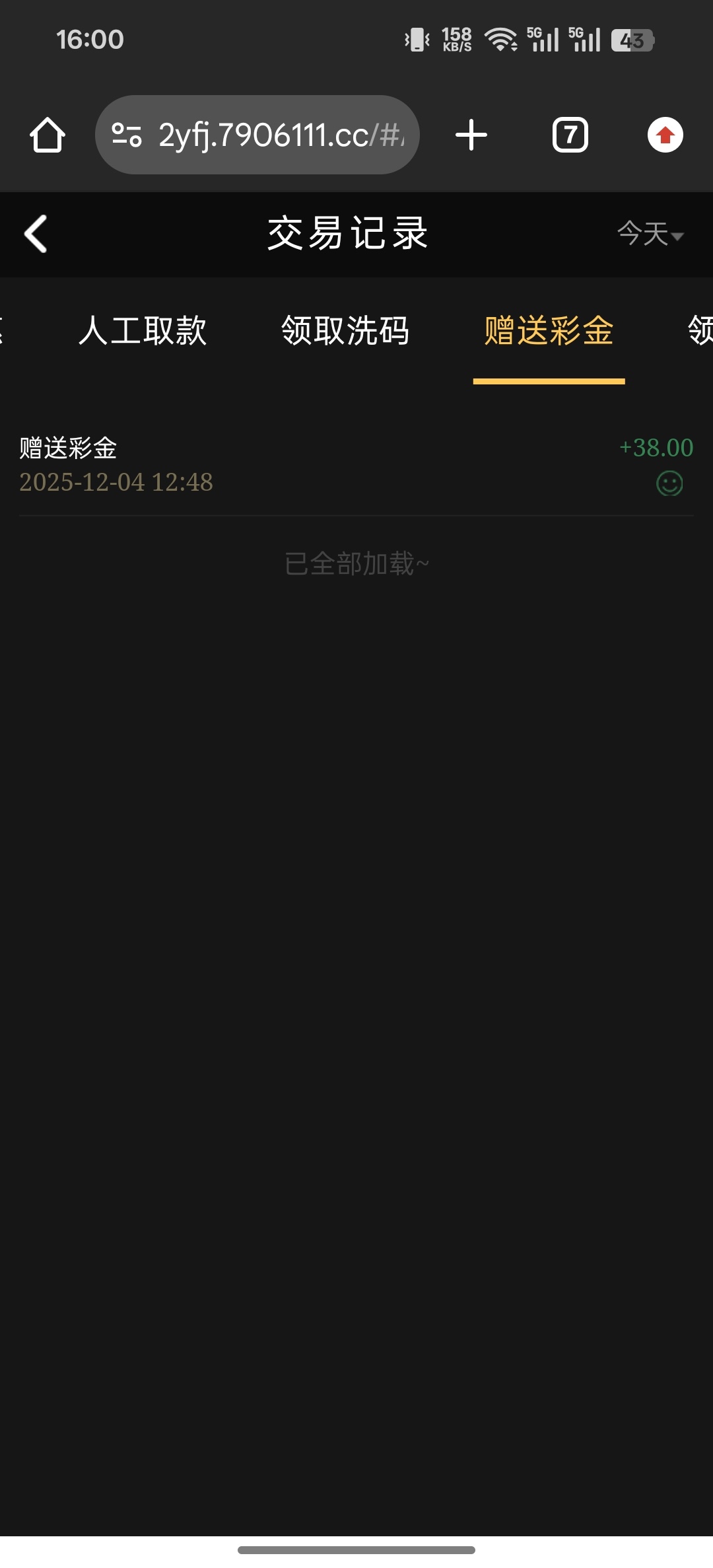The width and height of the screenshot is (713, 1568).
Task: Open the 赠送彩金 +38.00 record
Action: [x=356, y=465]
